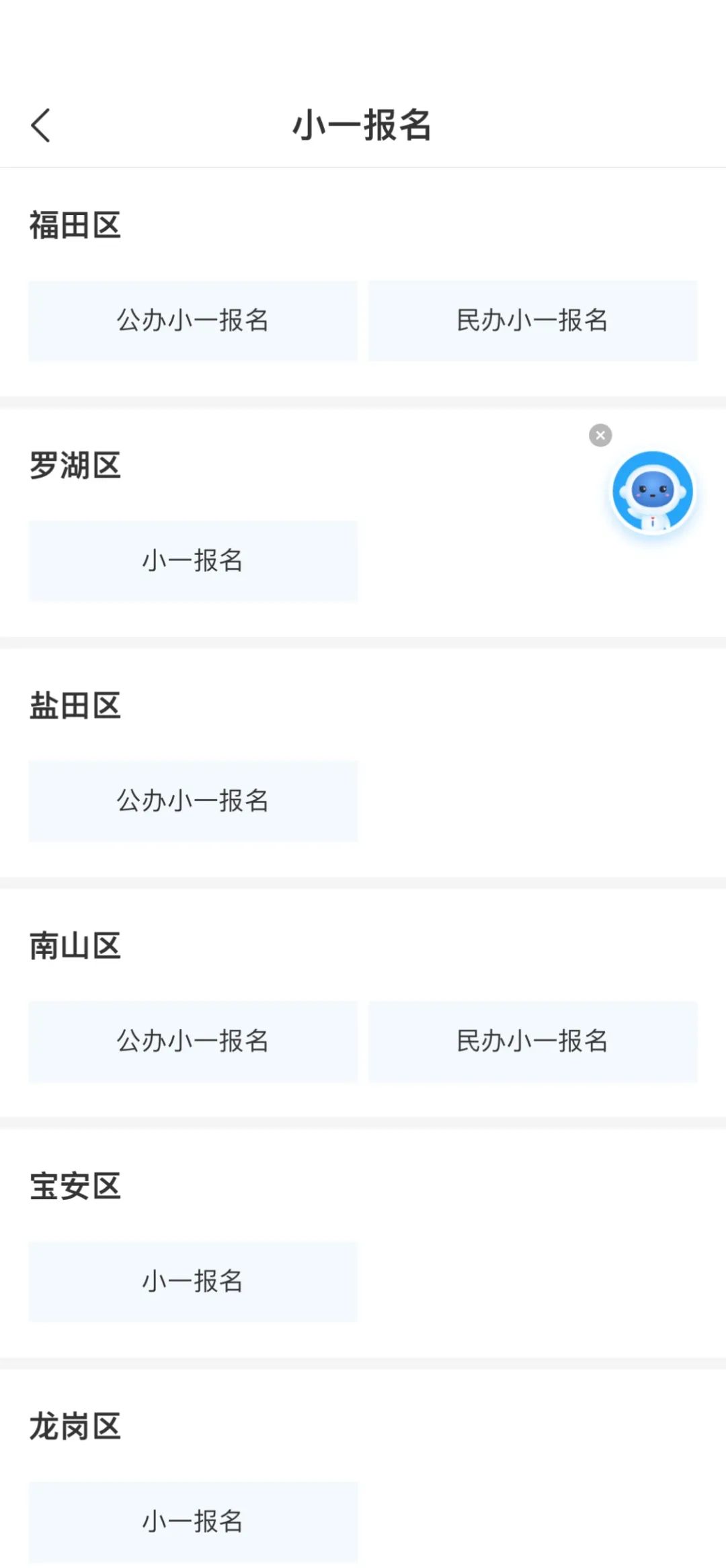This screenshot has width=726, height=1568.
Task: Open 小一报名 for 龙岗区
Action: point(193,1522)
